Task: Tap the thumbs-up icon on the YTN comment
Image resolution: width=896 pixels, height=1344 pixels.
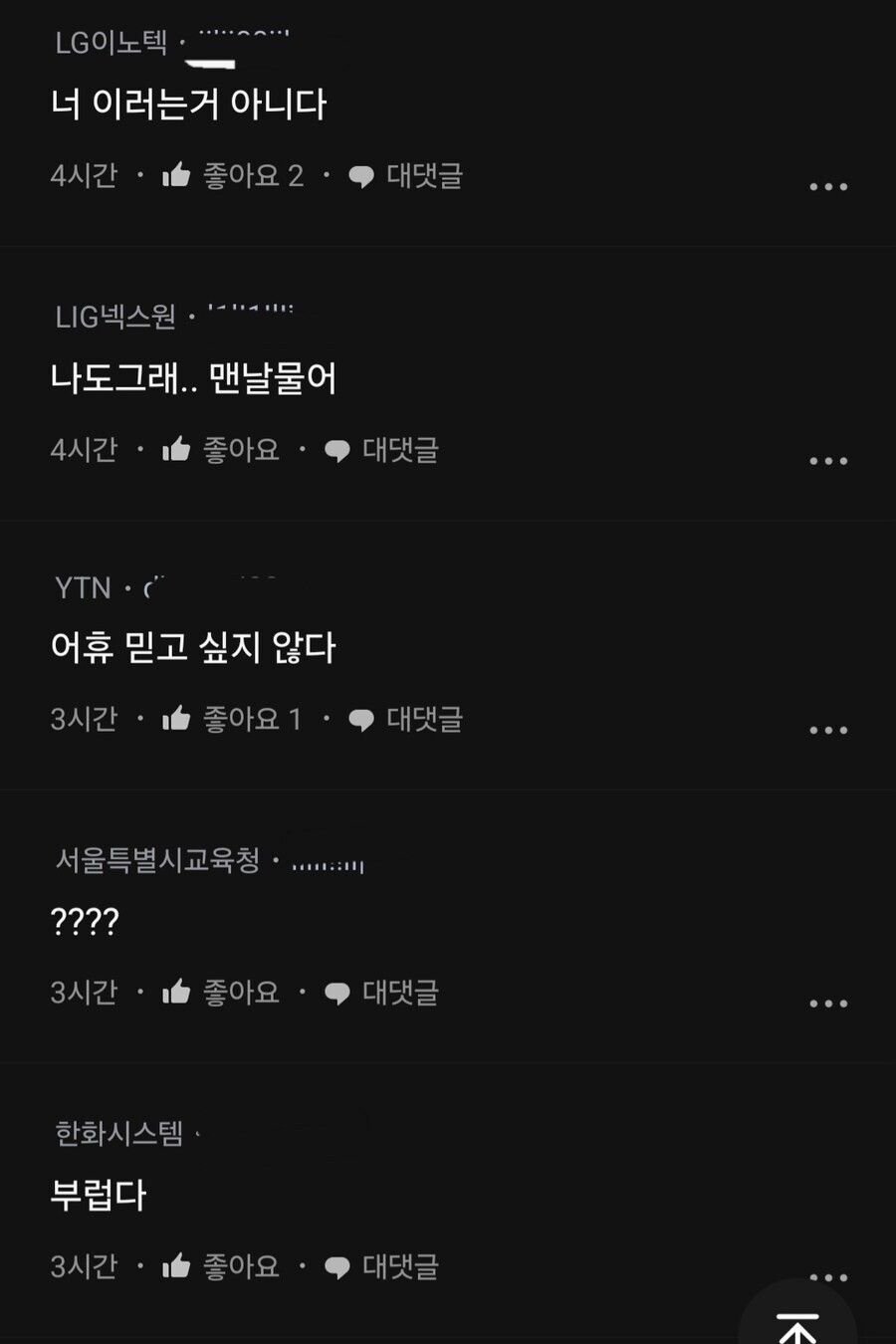Action: (175, 718)
